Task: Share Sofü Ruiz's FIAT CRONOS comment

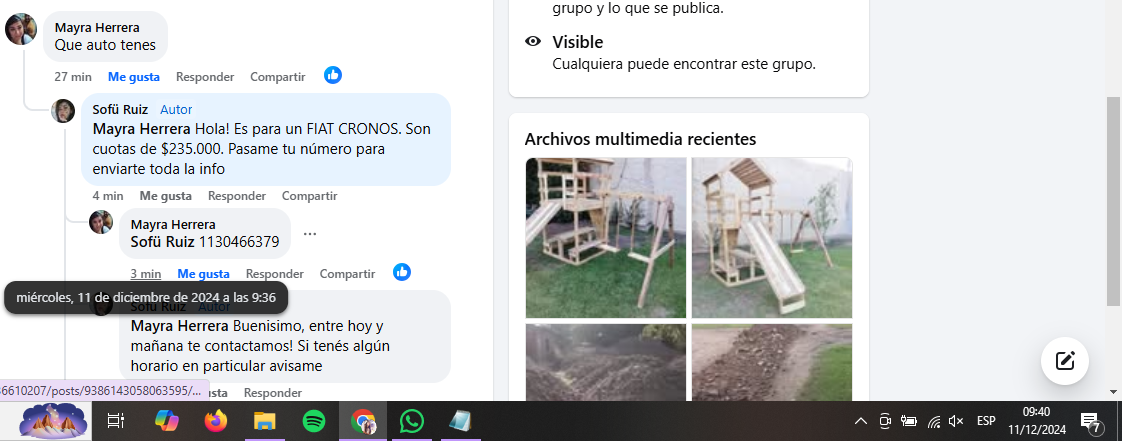Action: tap(309, 196)
